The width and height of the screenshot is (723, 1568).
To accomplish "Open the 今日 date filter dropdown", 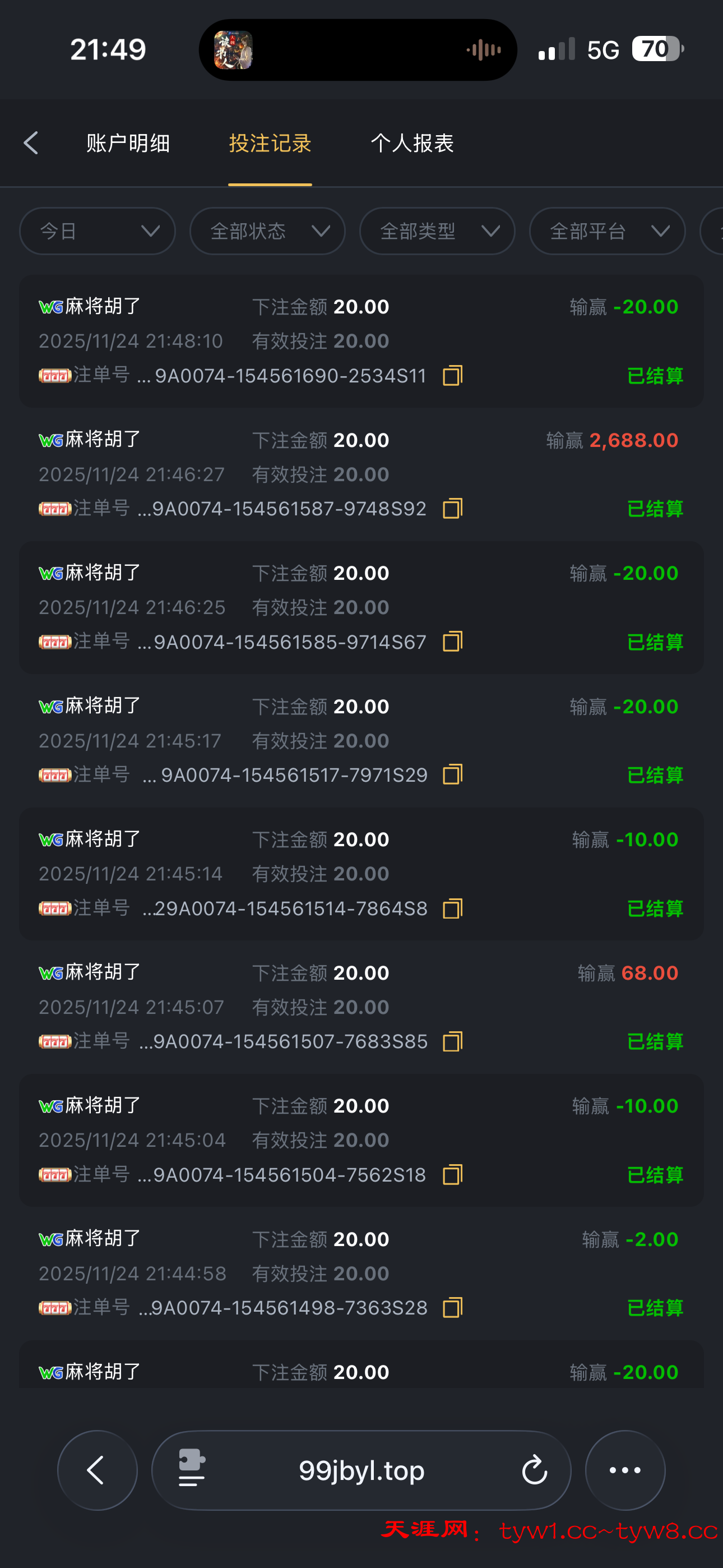I will click(98, 231).
